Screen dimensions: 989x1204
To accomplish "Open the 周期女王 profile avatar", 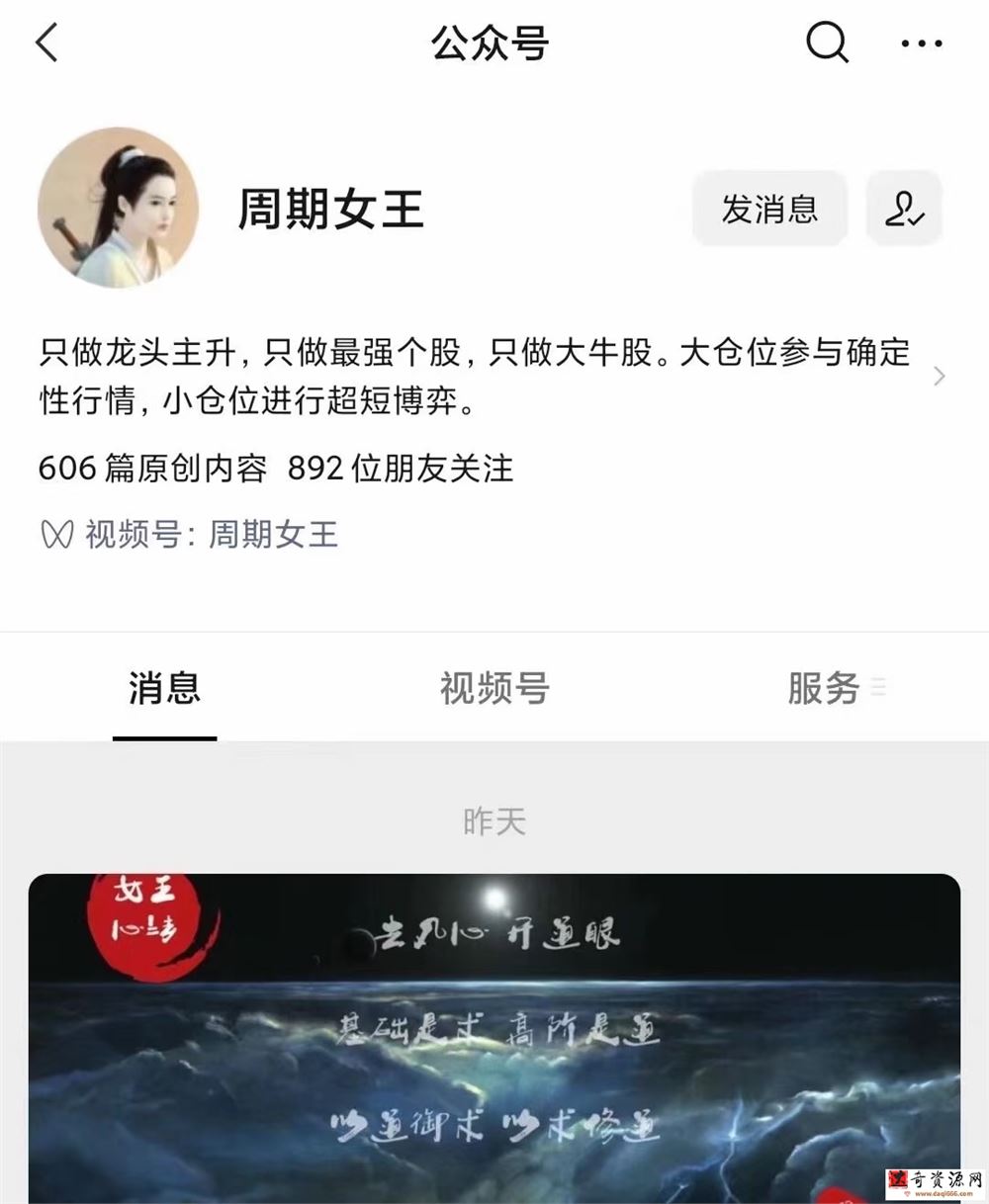I will pos(118,208).
